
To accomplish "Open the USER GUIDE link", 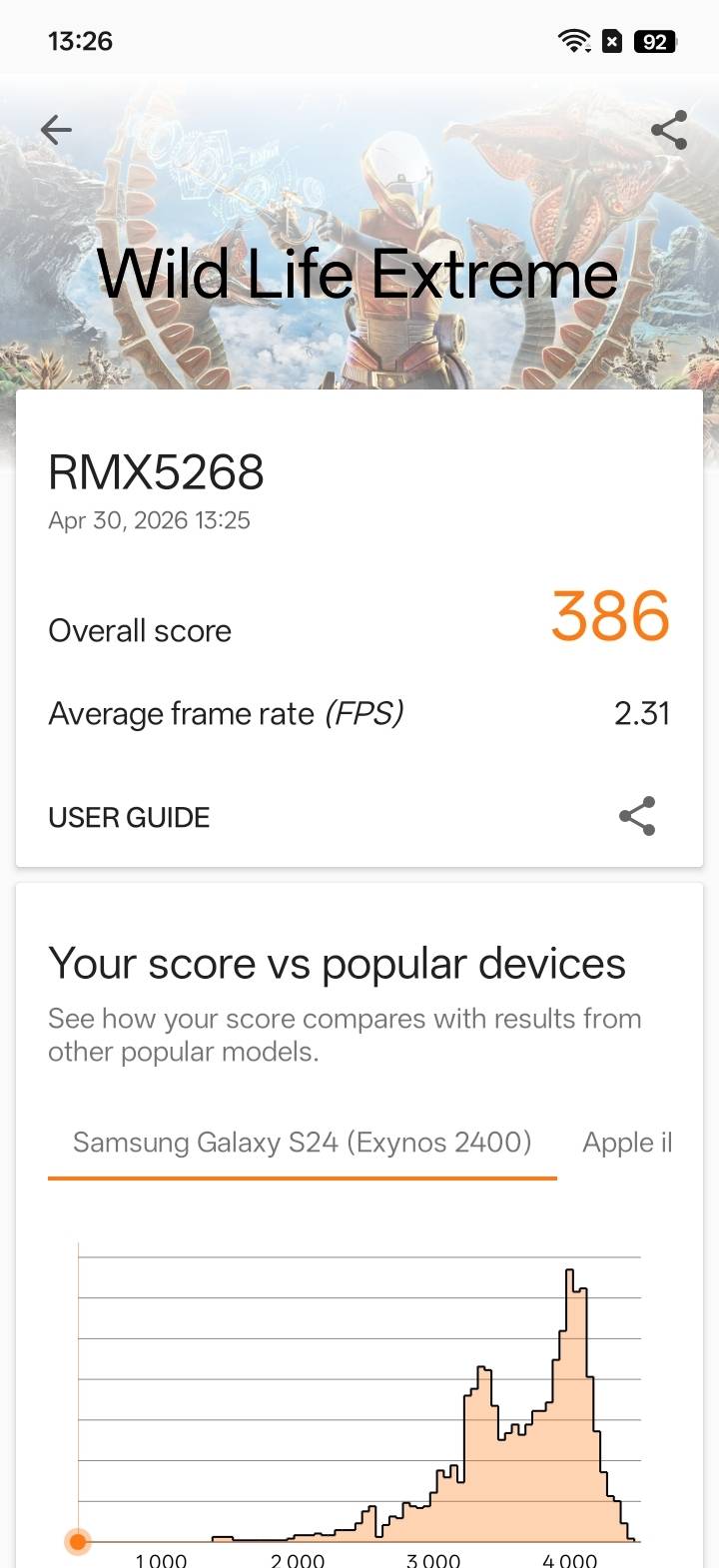I will pos(129,817).
